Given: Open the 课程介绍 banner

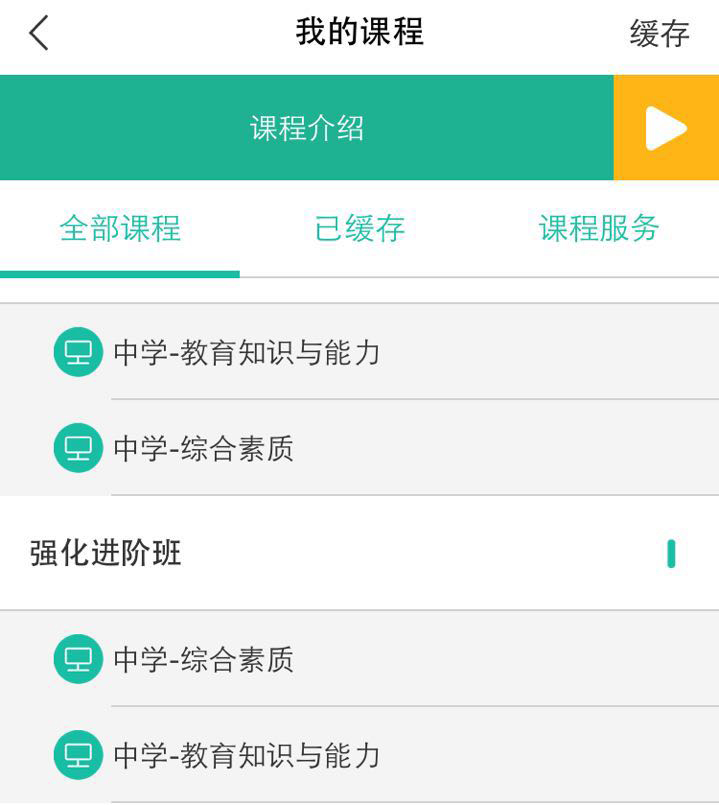Looking at the screenshot, I should [306, 128].
